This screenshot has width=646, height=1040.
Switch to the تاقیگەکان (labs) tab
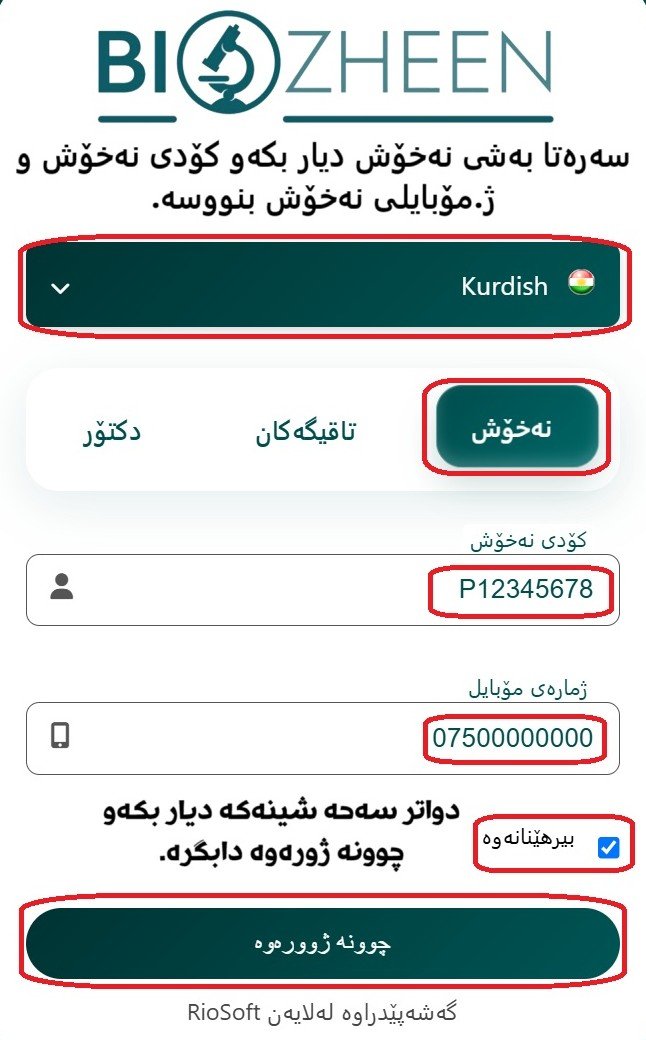308,431
